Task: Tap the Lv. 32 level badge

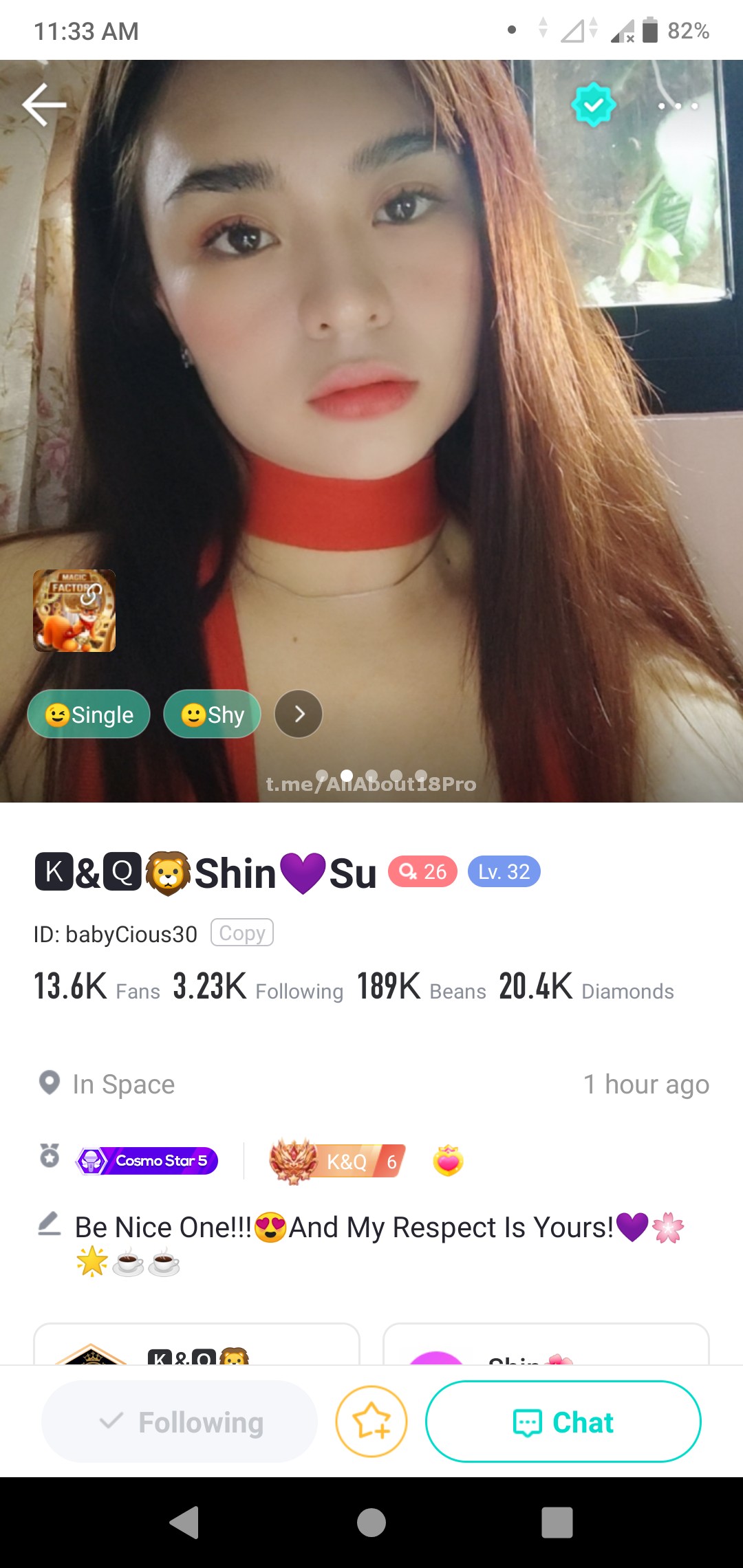Action: tap(504, 871)
